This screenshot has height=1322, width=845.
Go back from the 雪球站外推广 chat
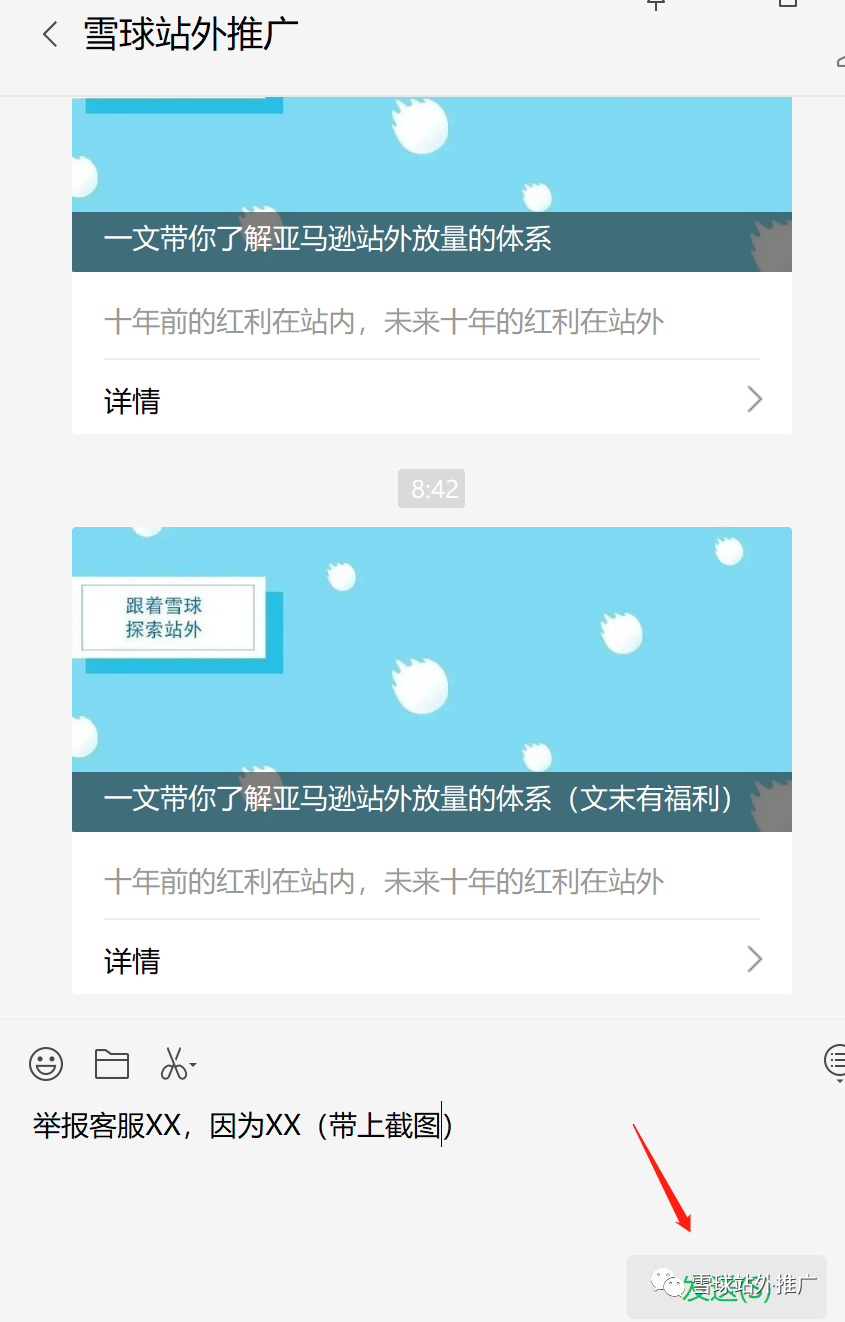[49, 35]
